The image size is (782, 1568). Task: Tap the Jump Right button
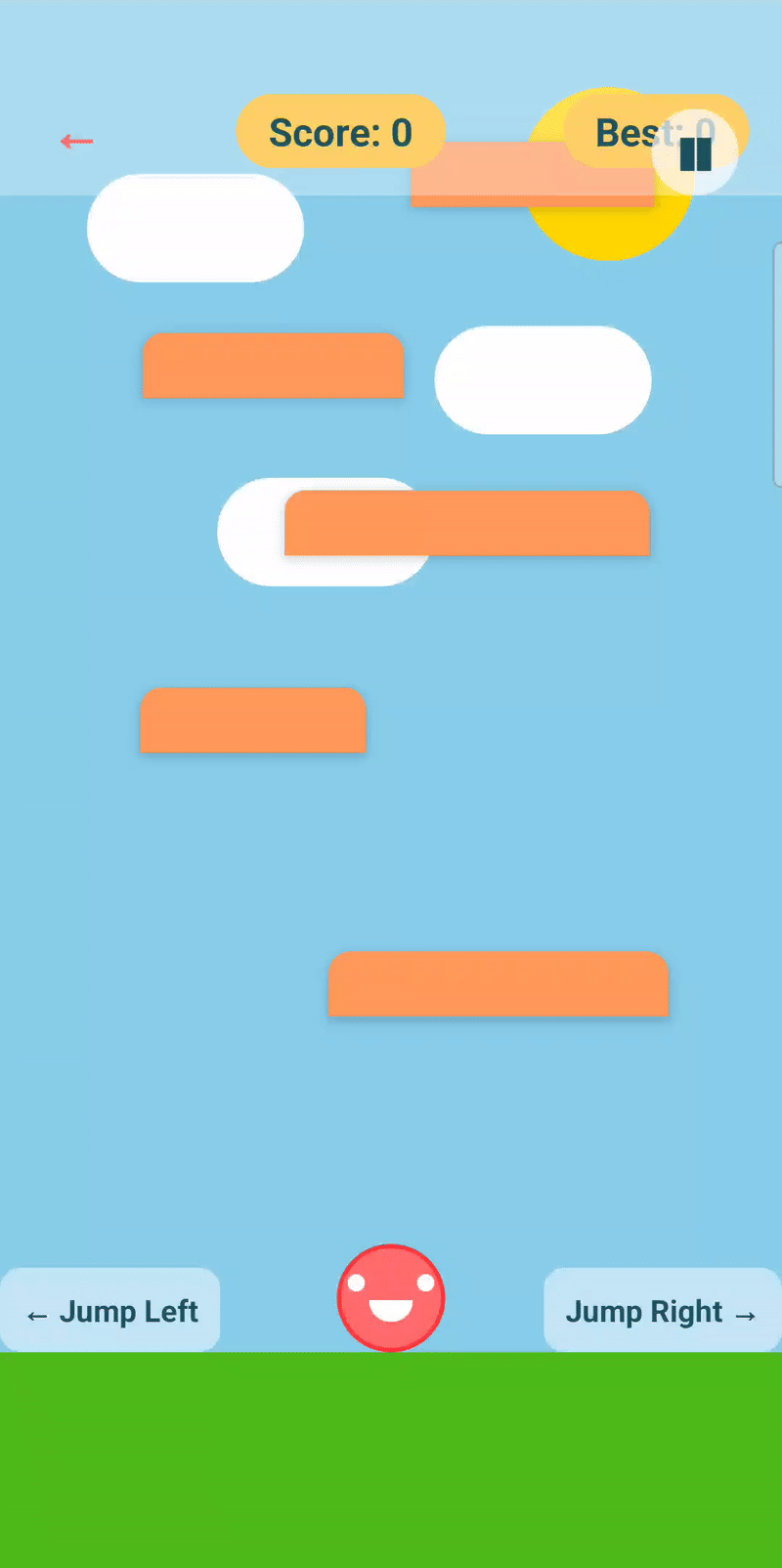[662, 1311]
